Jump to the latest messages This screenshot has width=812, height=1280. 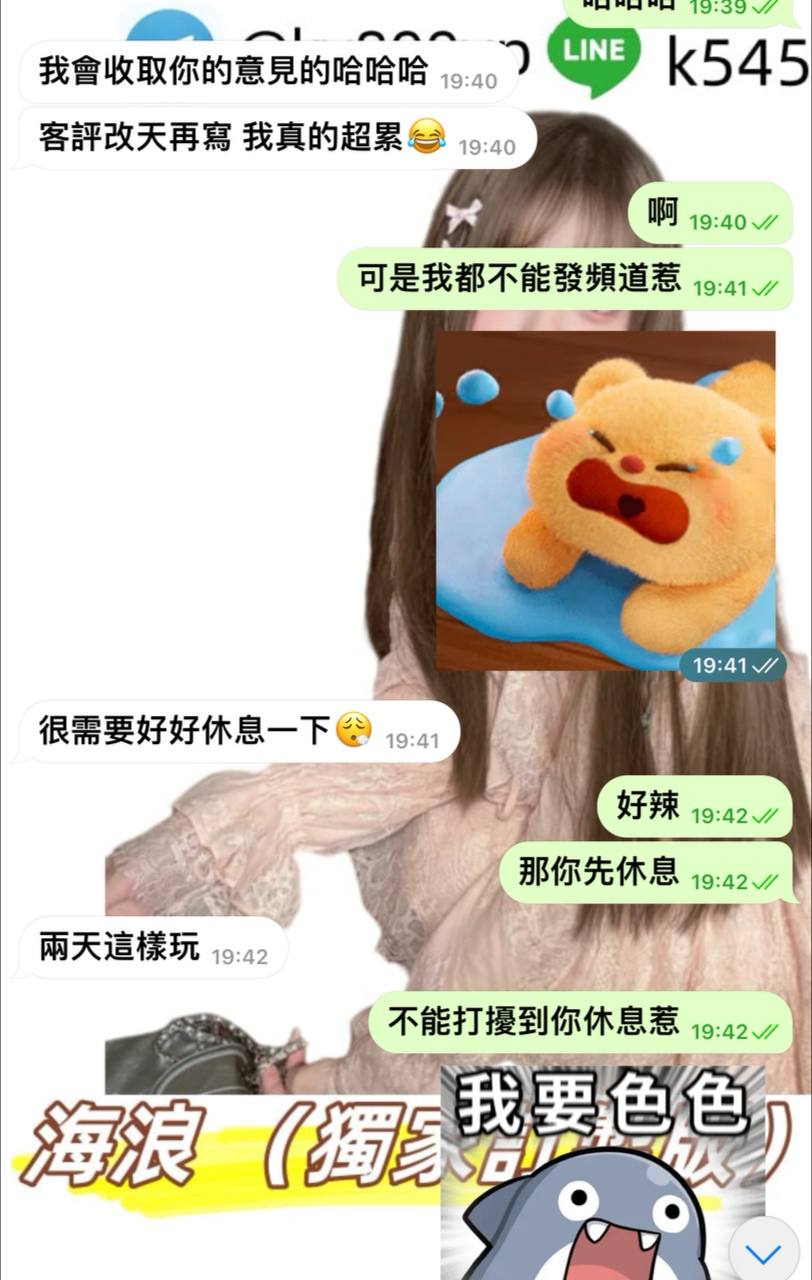coord(765,1252)
